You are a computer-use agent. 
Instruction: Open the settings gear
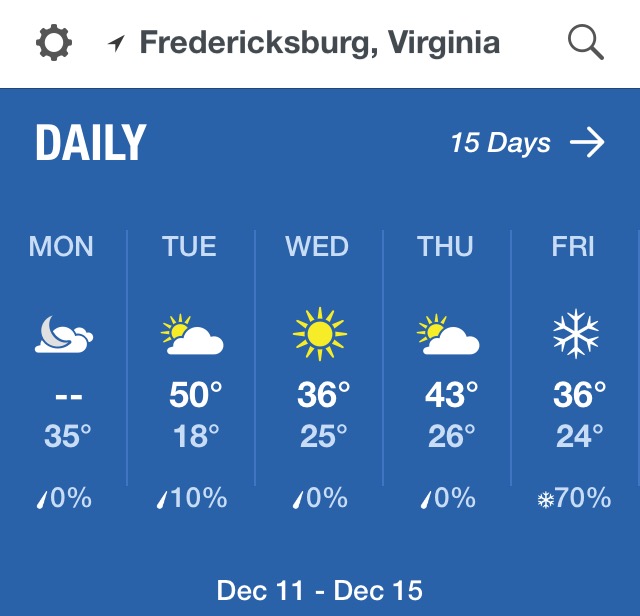(54, 43)
